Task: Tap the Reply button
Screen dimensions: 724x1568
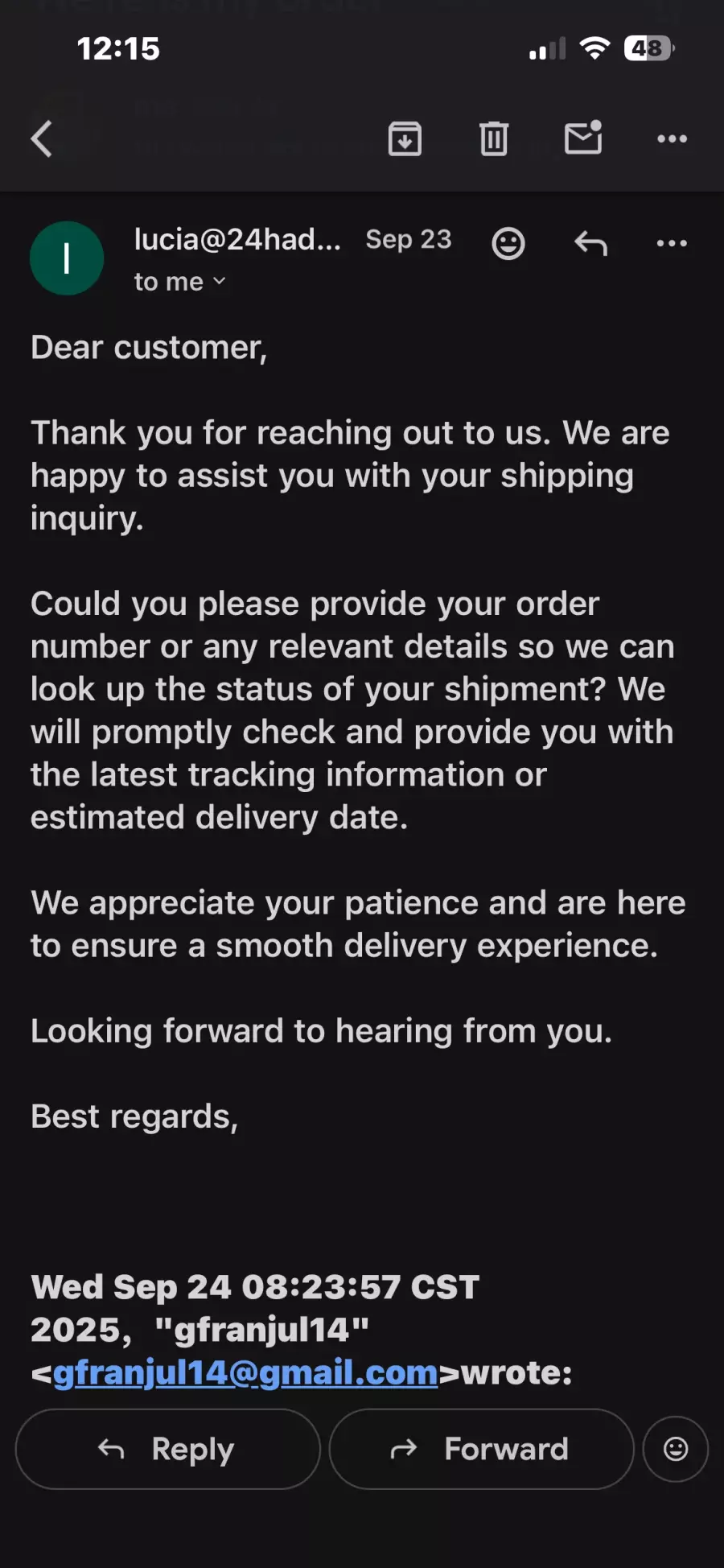Action: (x=167, y=1449)
